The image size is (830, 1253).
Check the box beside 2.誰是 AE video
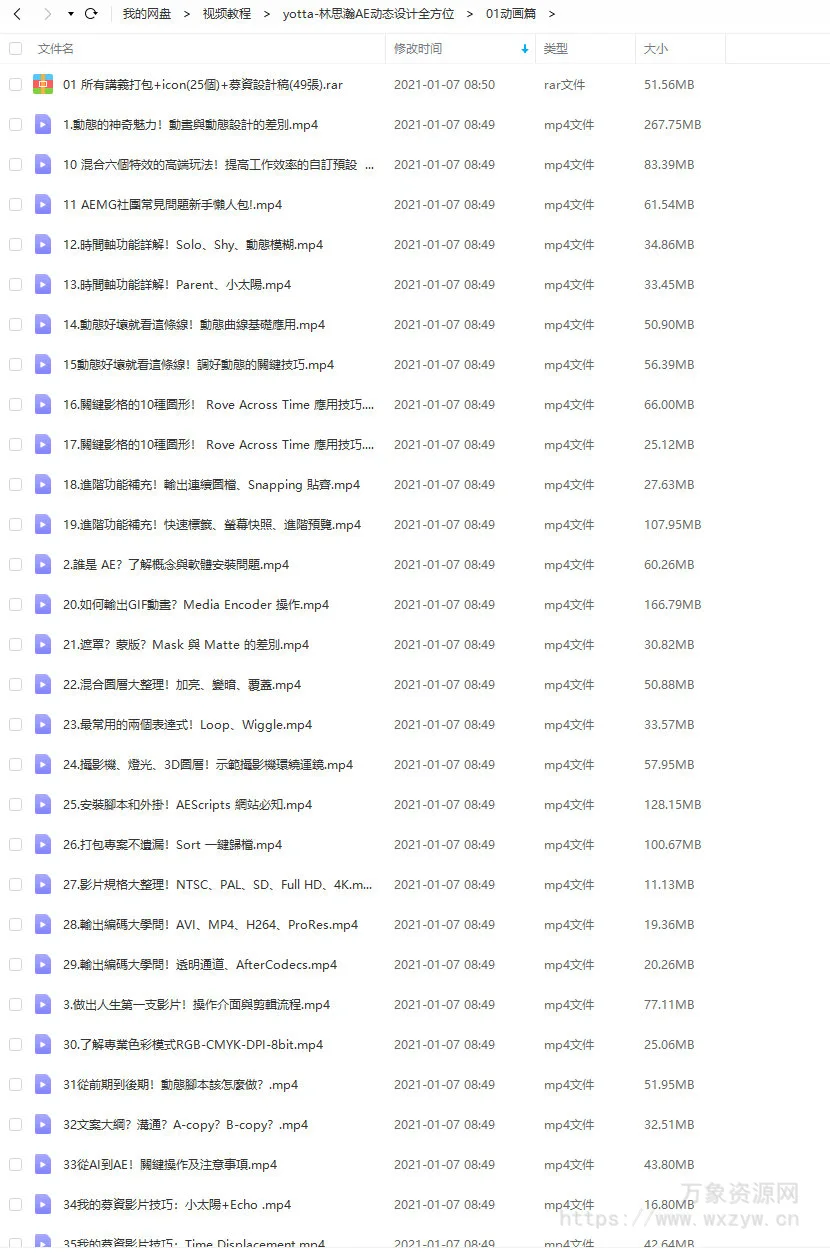(x=15, y=564)
